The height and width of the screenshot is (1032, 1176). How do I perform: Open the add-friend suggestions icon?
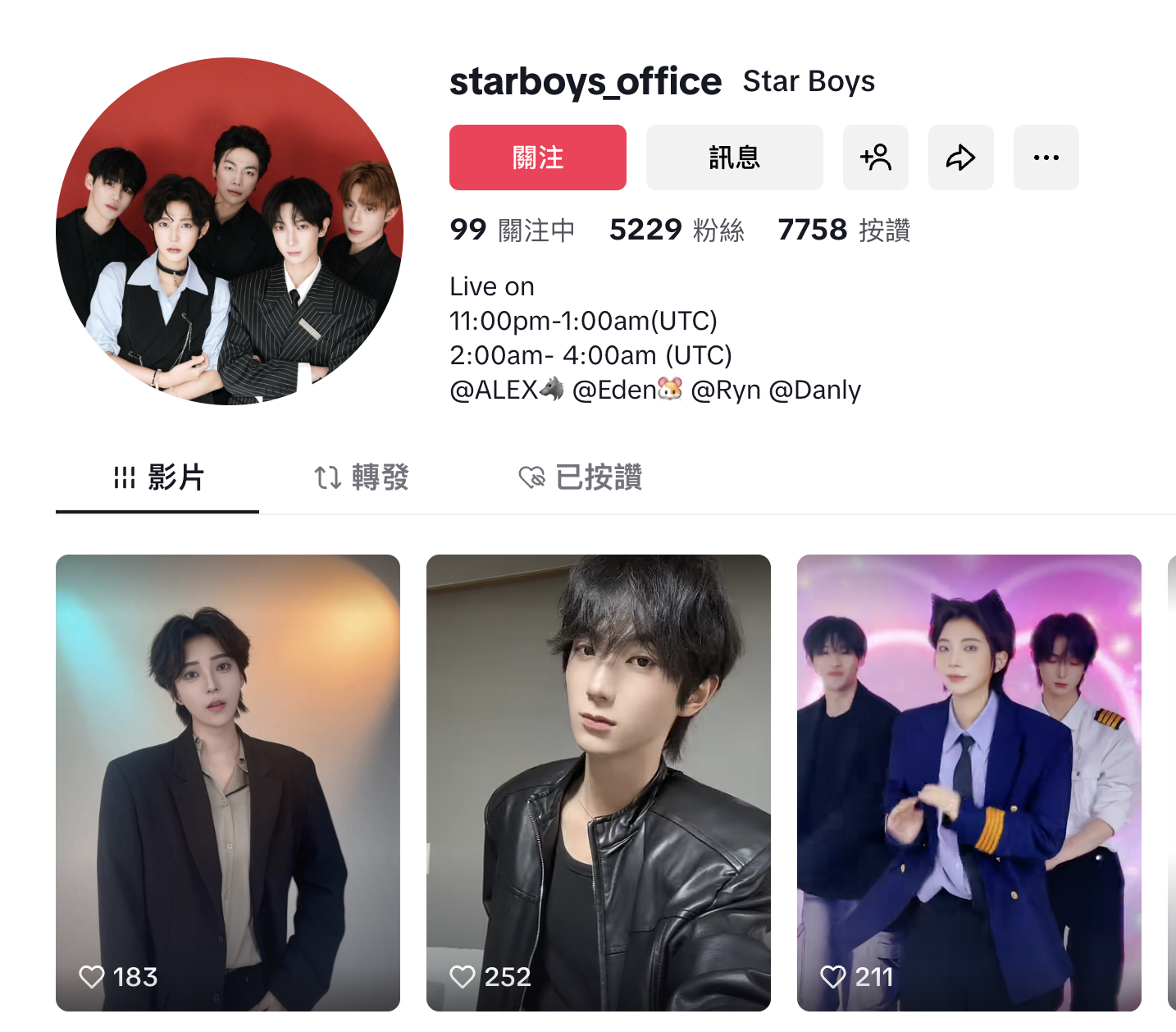tap(875, 158)
